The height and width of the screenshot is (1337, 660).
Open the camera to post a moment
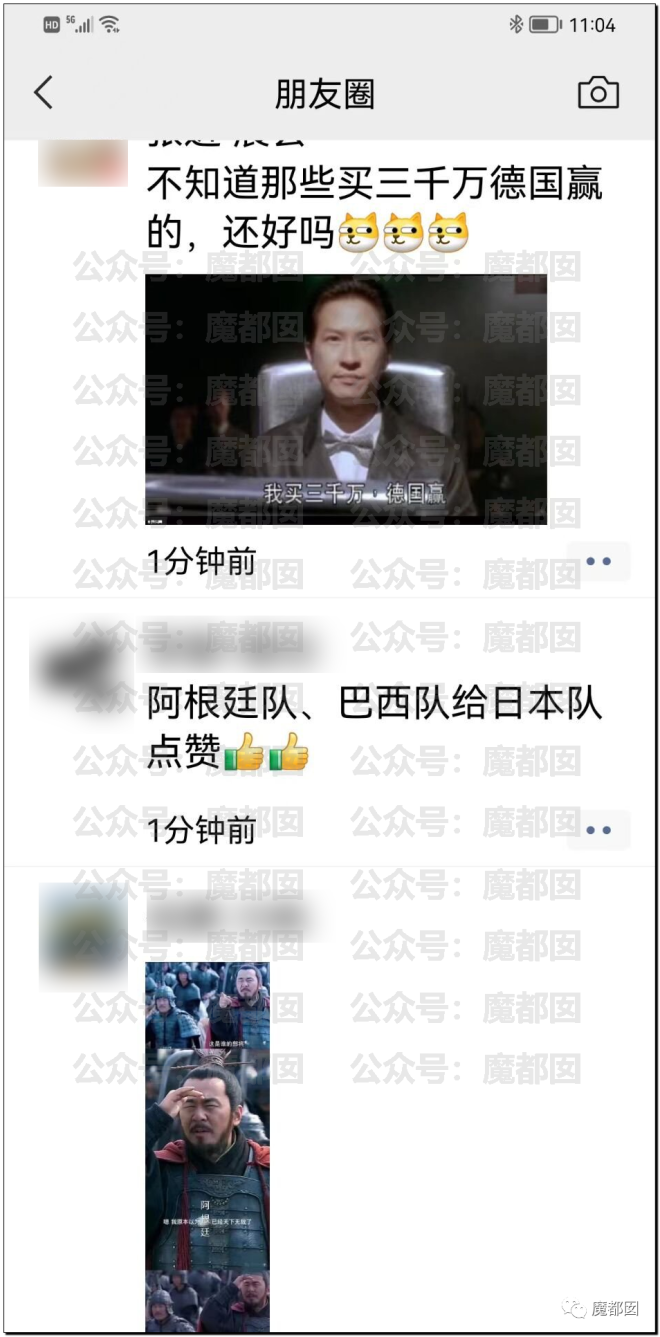click(x=598, y=93)
